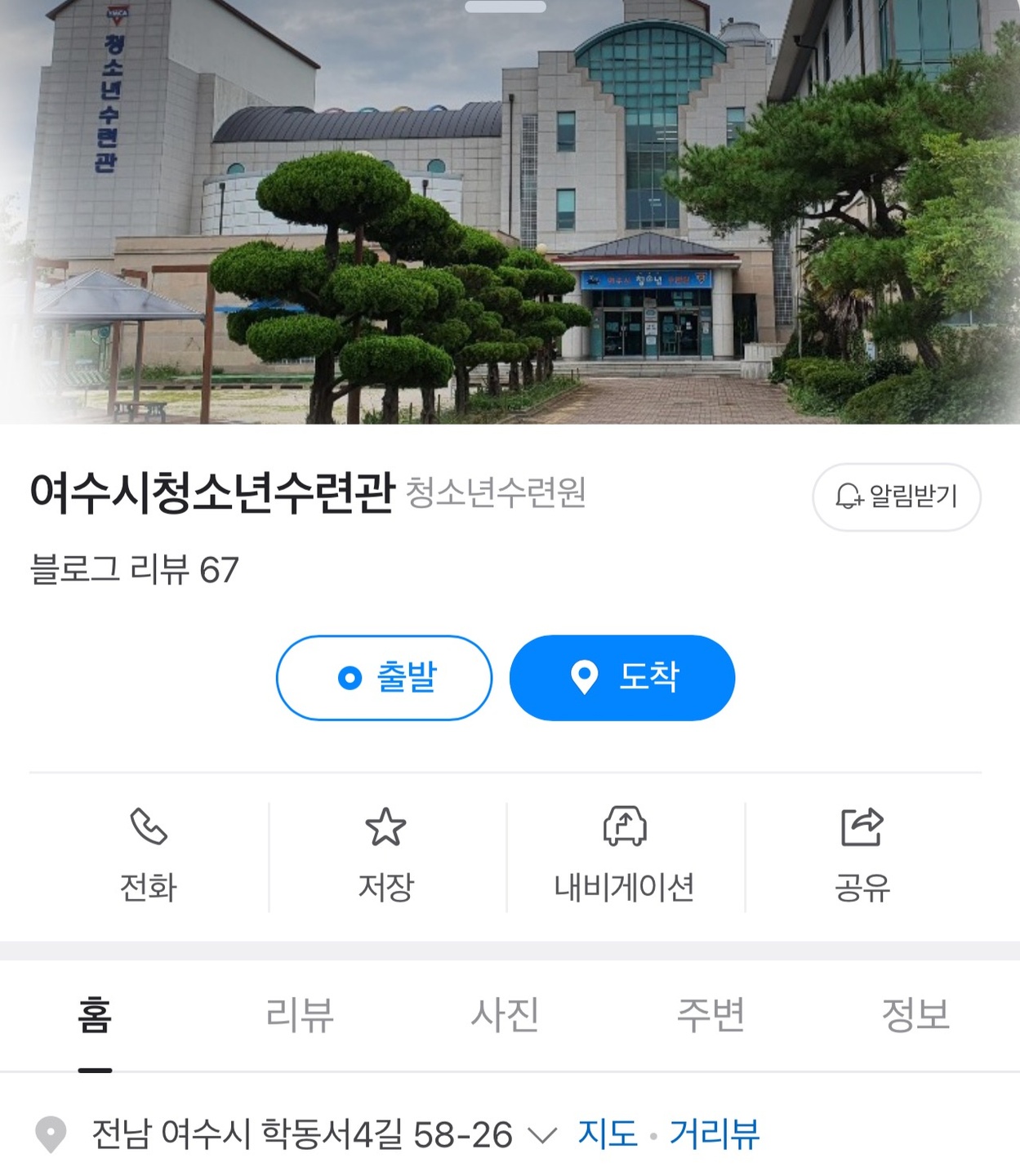Call the place via 전화

coord(148,856)
